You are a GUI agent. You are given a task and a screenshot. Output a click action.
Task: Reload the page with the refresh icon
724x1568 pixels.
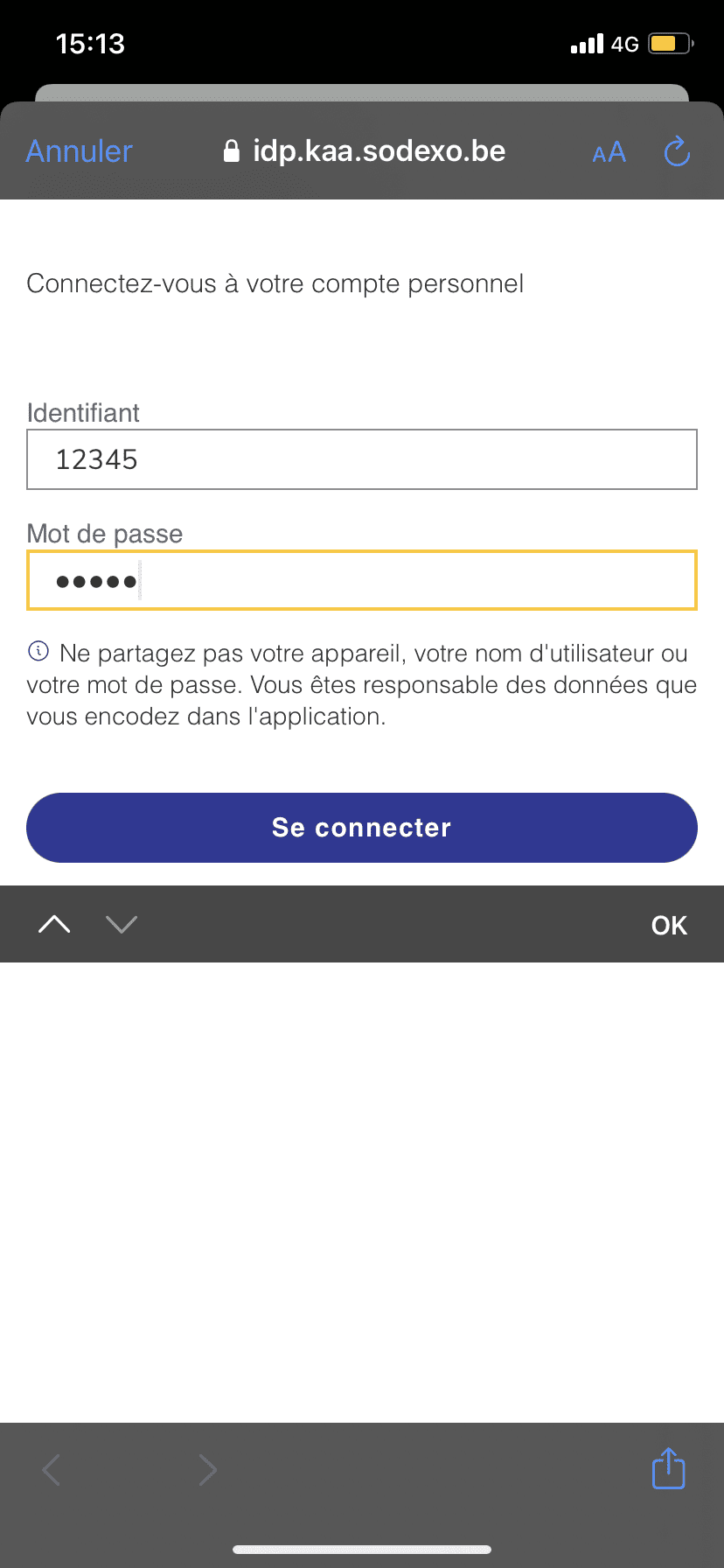point(678,151)
